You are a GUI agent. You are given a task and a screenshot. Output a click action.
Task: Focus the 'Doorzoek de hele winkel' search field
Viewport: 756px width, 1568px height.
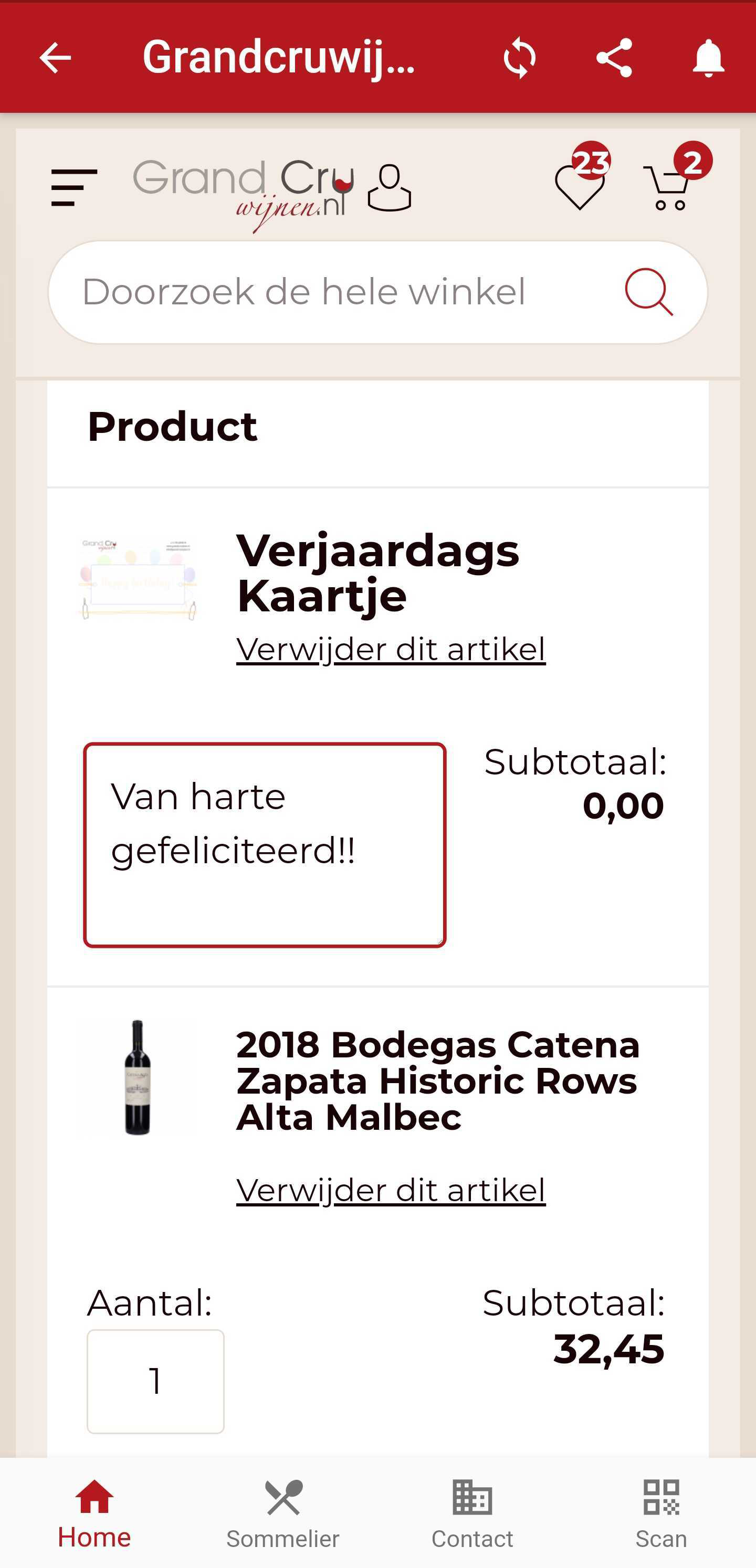tap(377, 292)
